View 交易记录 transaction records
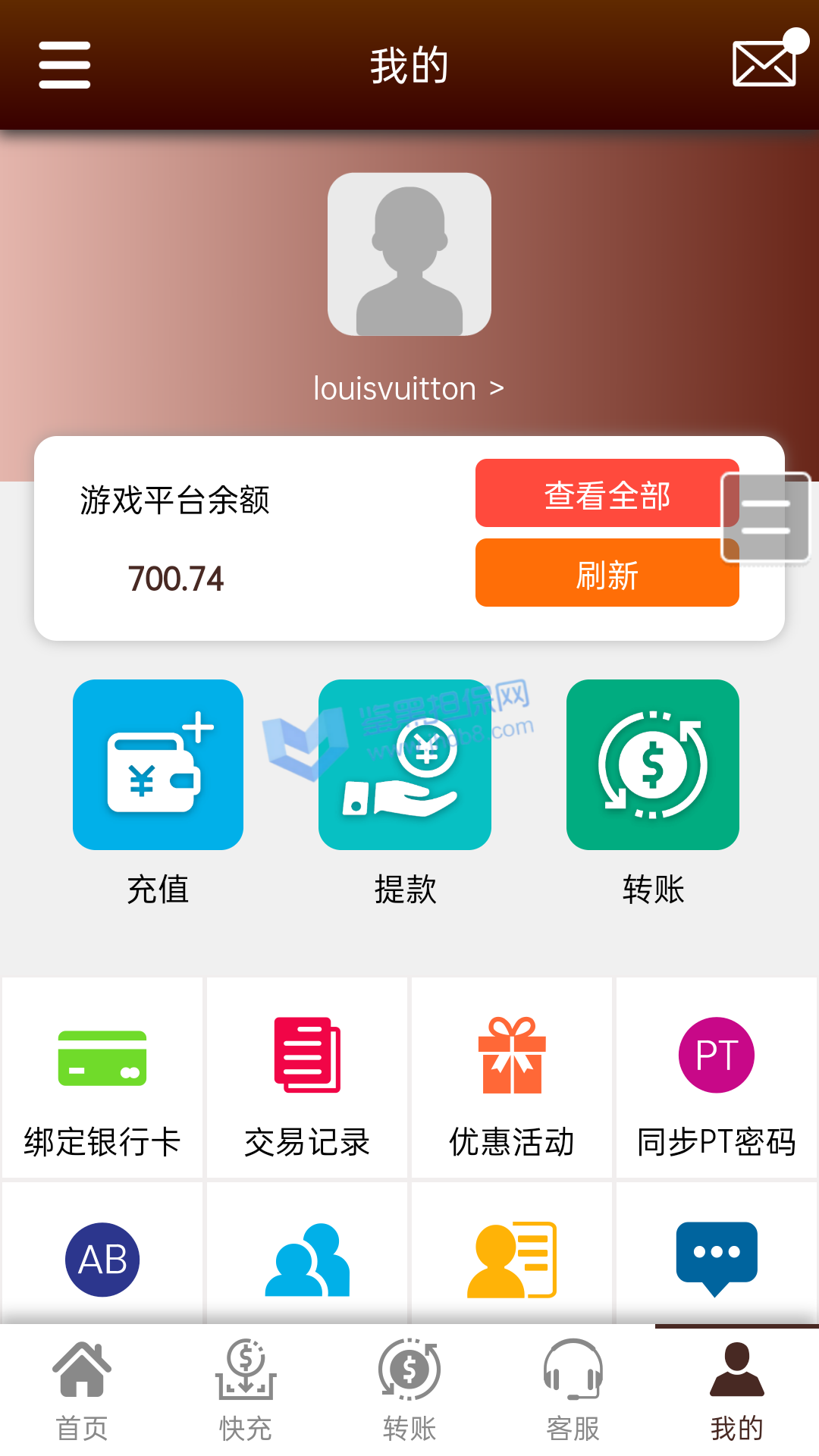819x1456 pixels. click(307, 1078)
